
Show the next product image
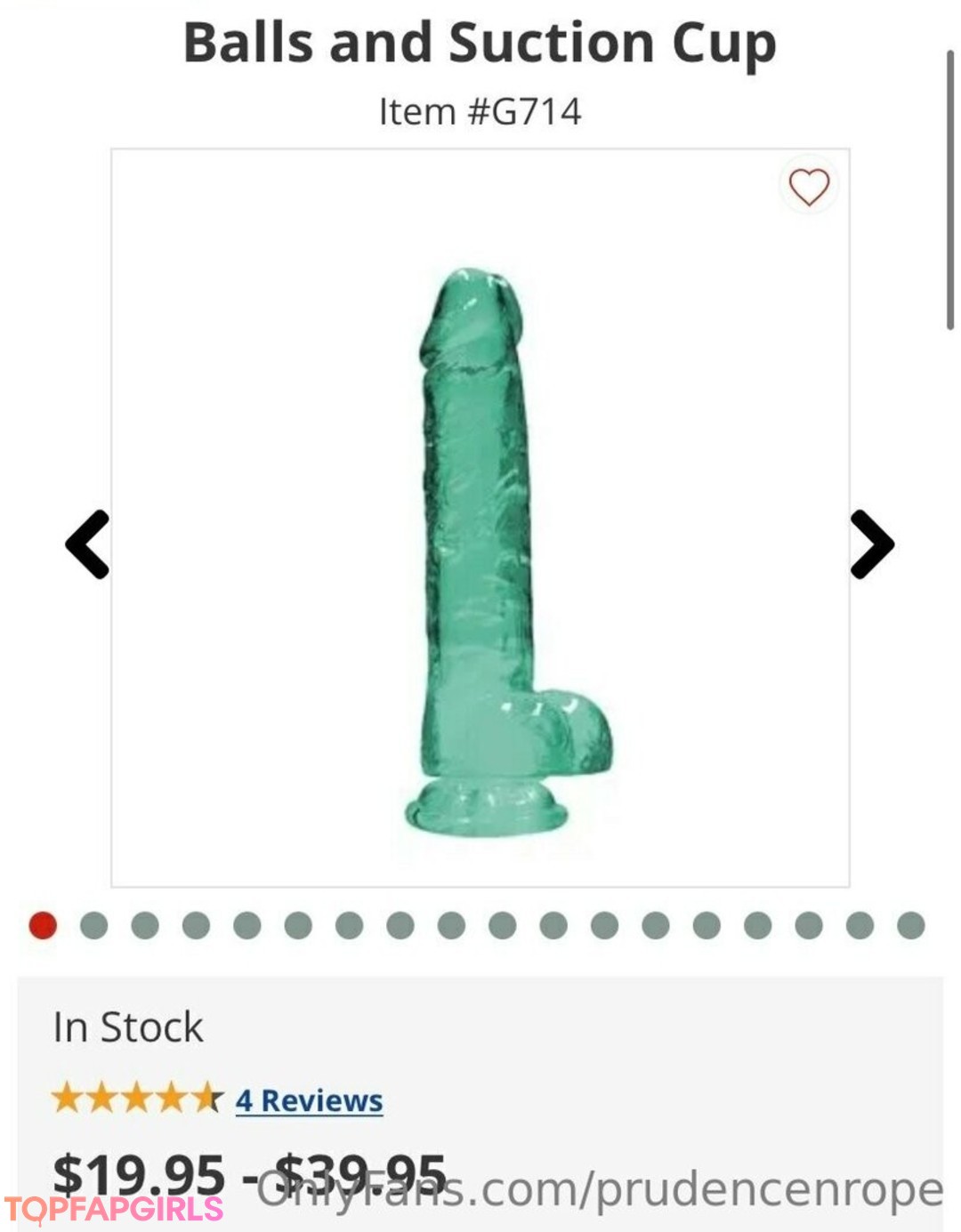coord(872,544)
